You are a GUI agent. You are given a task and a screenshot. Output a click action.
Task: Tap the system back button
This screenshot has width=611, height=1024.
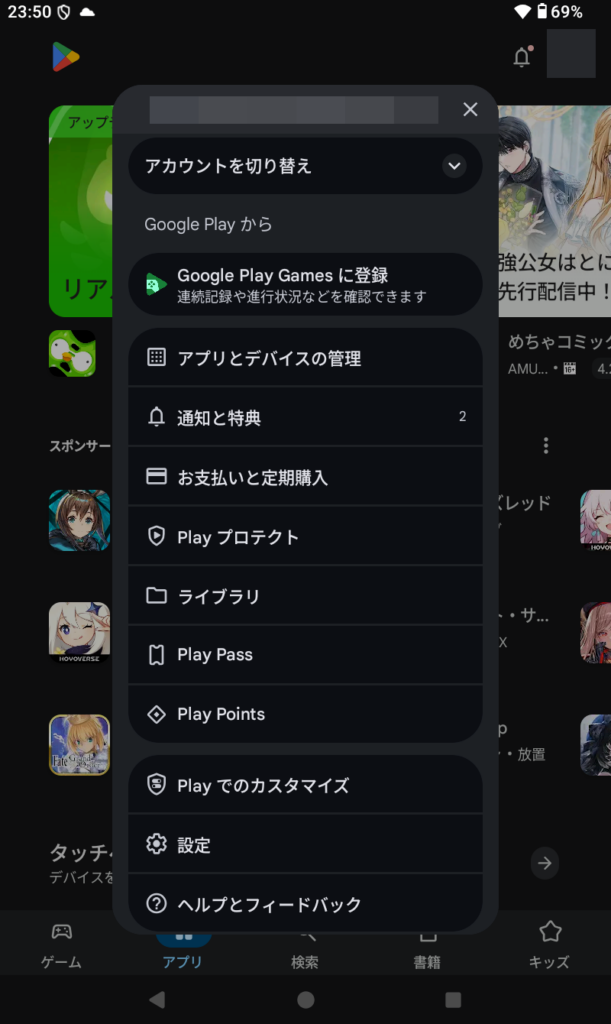pos(156,1000)
